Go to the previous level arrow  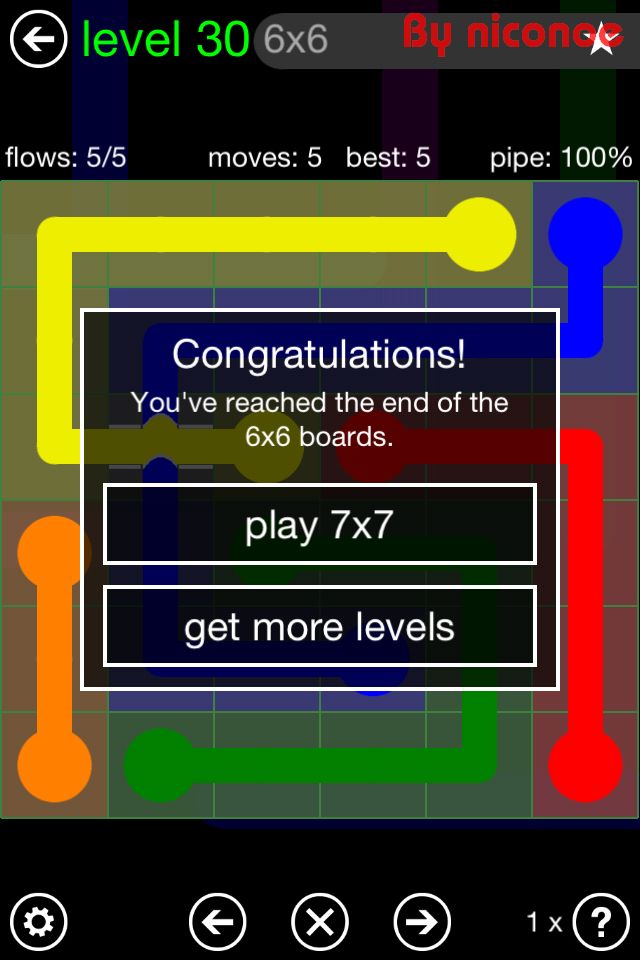[x=218, y=922]
